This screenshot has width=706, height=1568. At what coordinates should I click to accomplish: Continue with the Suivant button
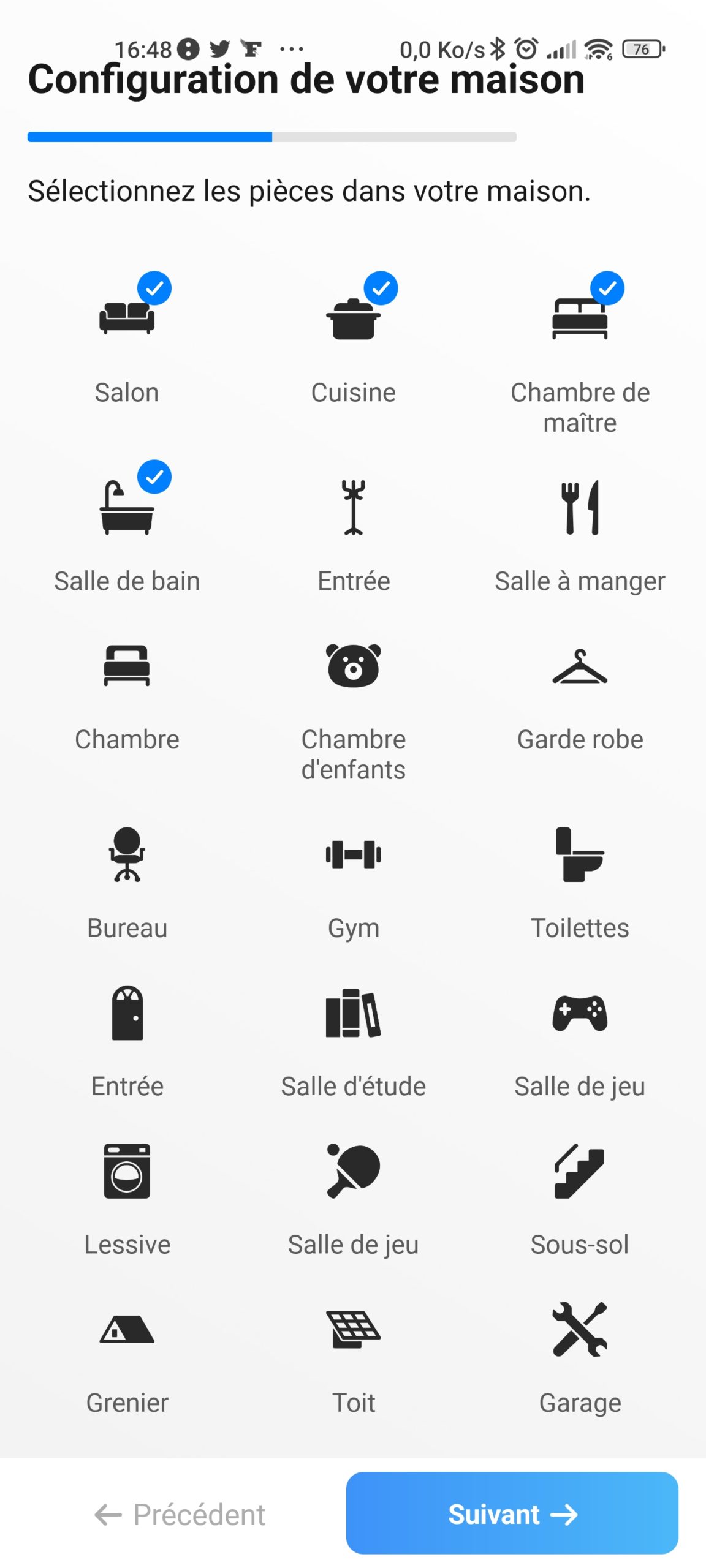(512, 1513)
